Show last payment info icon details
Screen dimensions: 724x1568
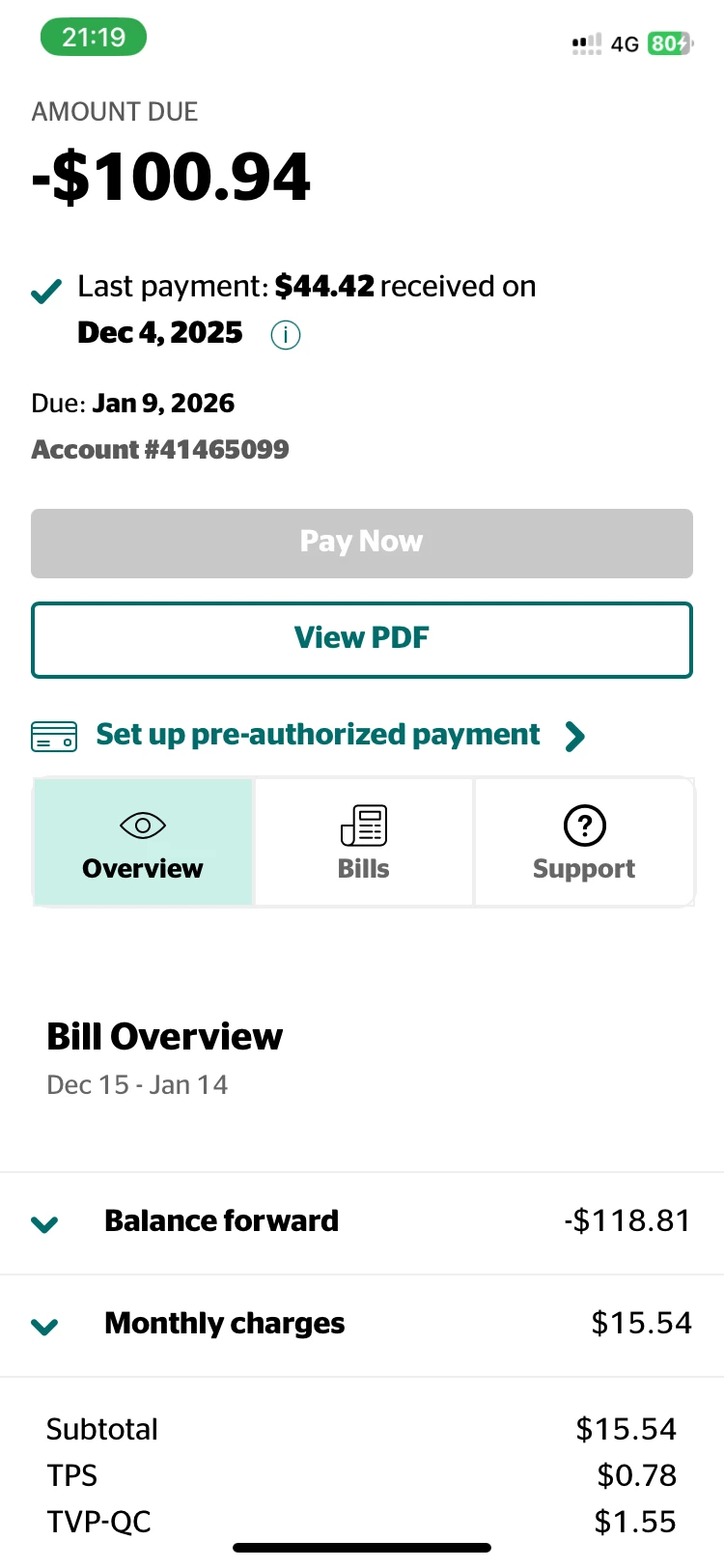coord(286,335)
